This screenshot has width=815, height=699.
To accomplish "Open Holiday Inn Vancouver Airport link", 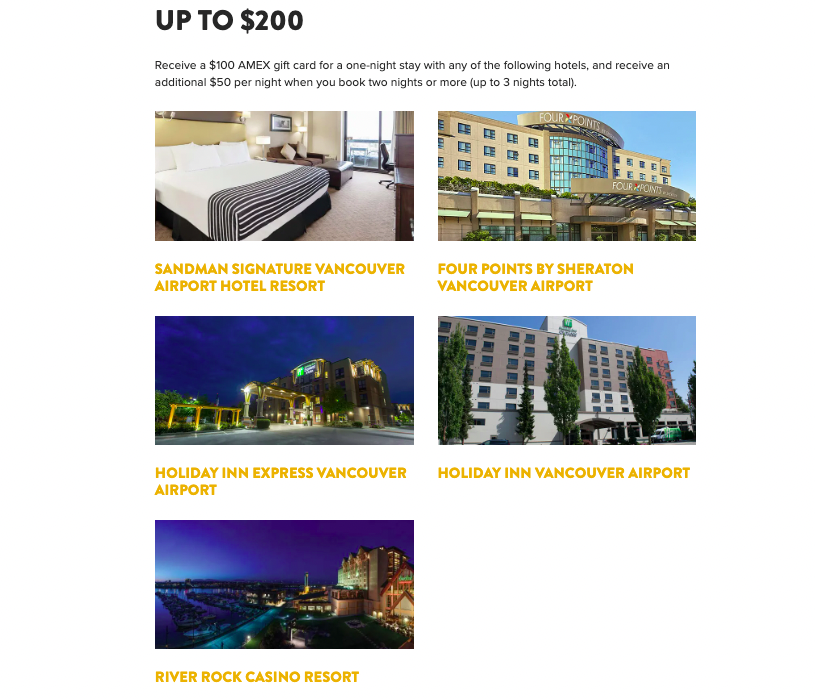I will (x=563, y=473).
